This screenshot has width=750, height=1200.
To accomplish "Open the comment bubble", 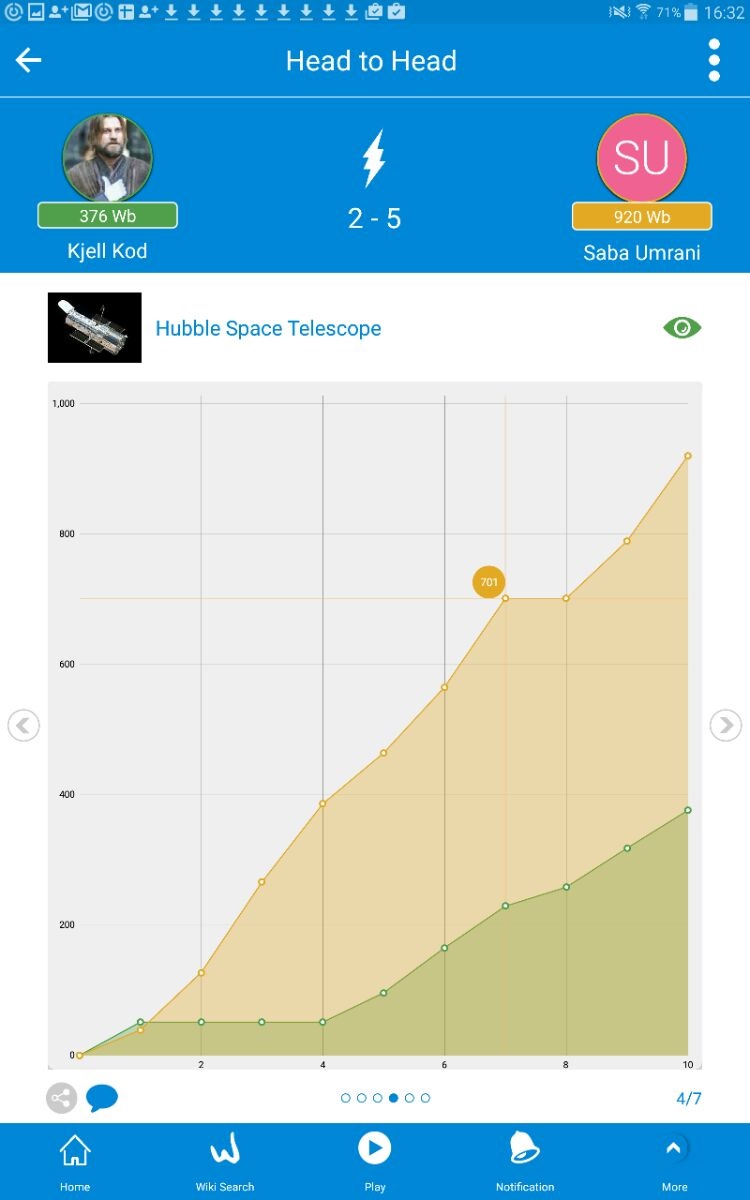I will (x=102, y=1098).
